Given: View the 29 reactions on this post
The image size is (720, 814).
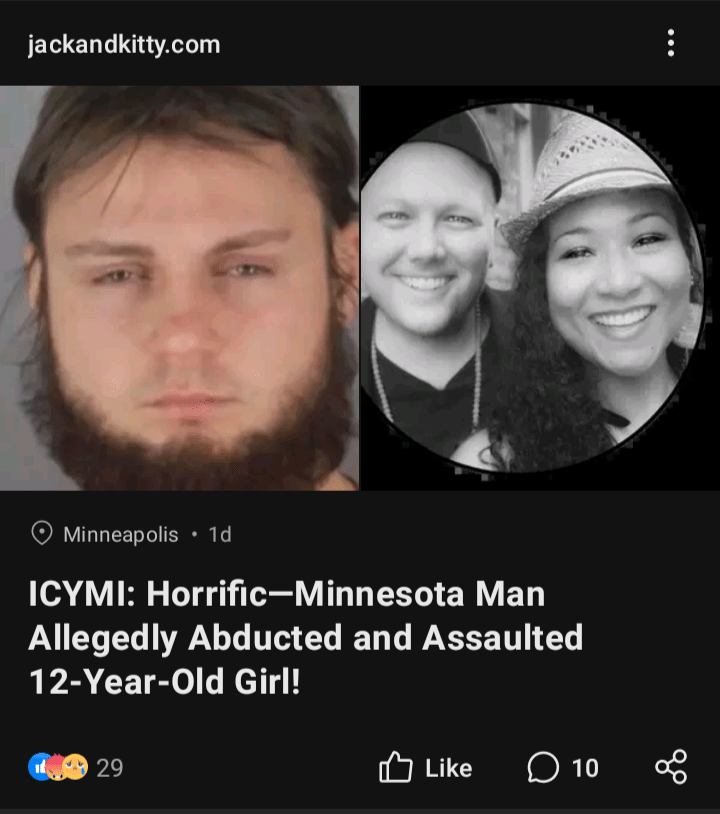Looking at the screenshot, I should (76, 768).
